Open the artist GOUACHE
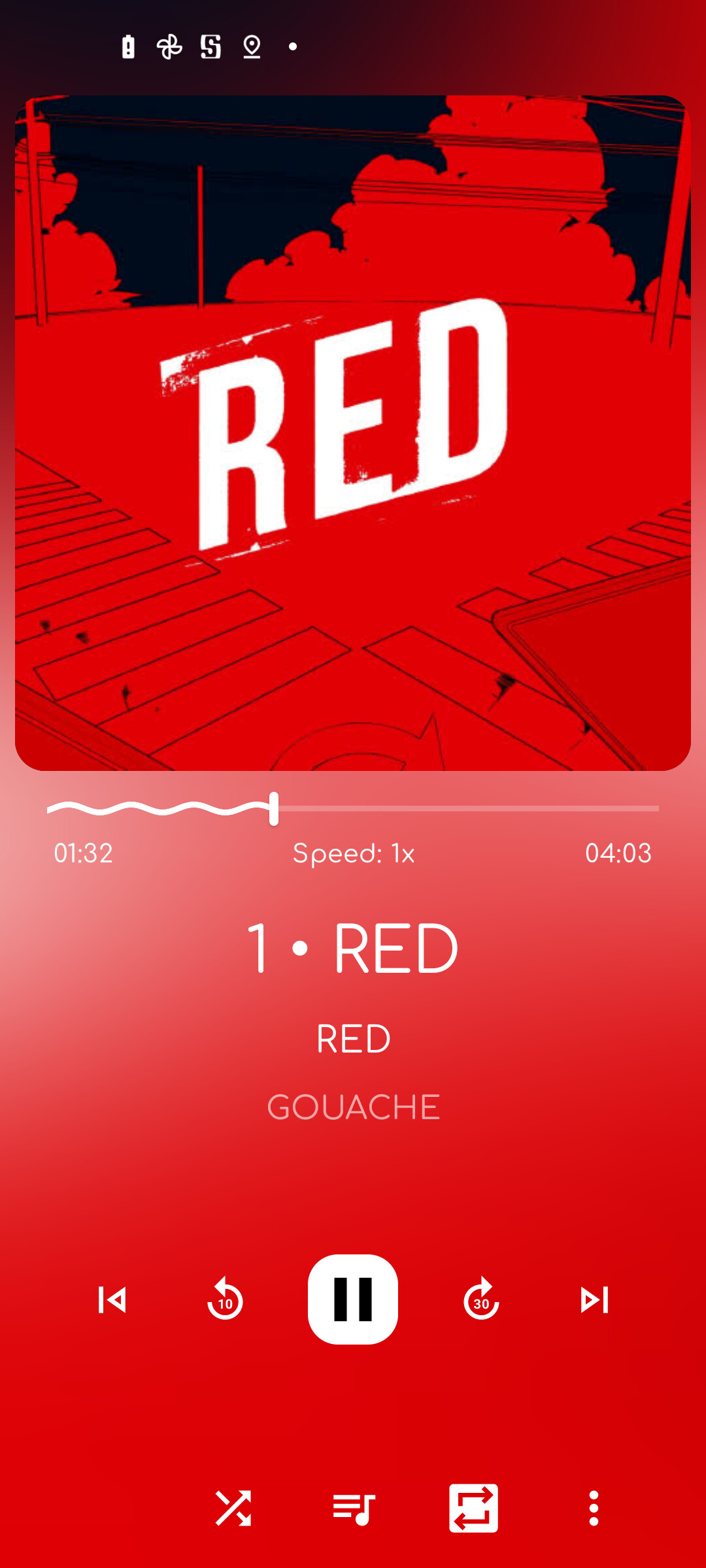The height and width of the screenshot is (1568, 706). click(353, 1107)
